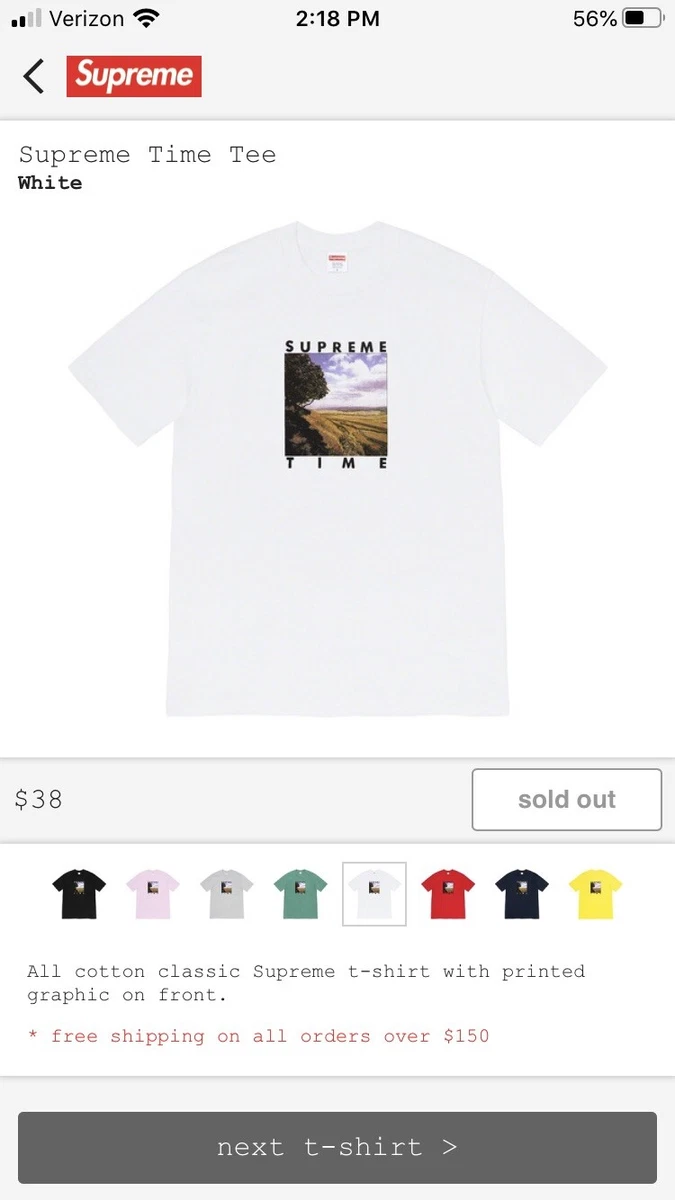
Task: Pick the heather grey tee color
Action: pos(227,893)
